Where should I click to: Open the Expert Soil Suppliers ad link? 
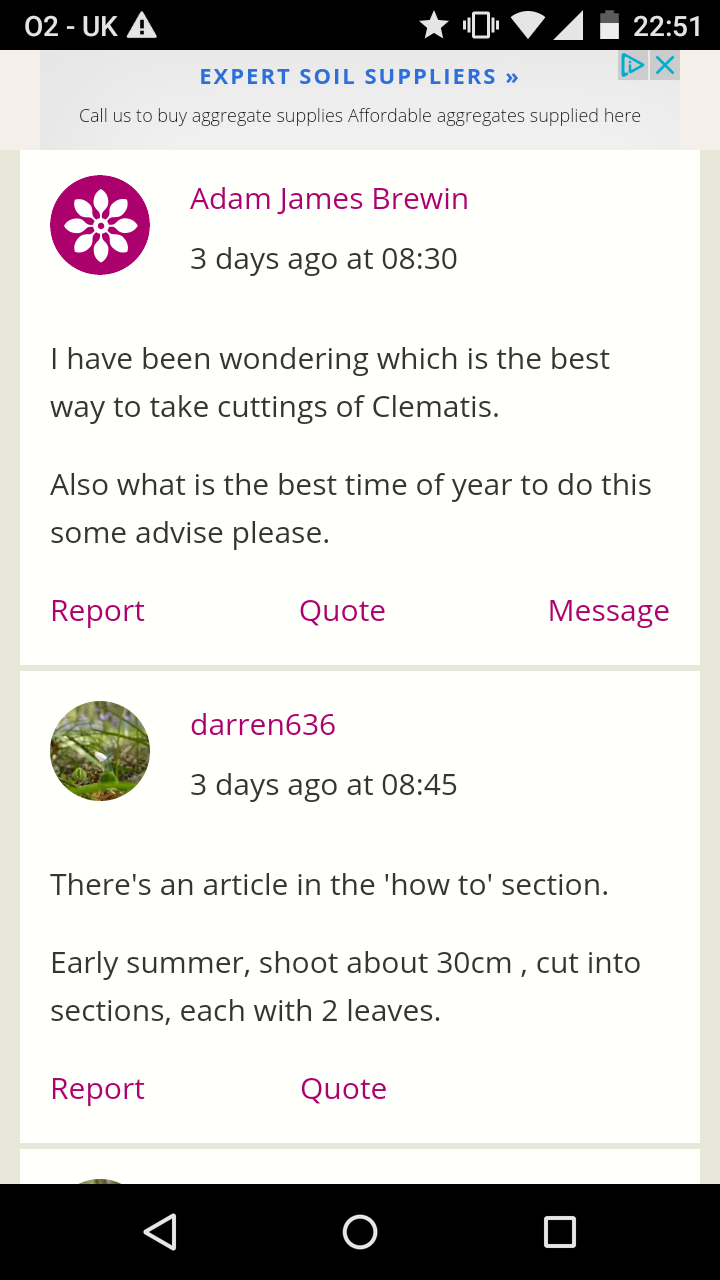(358, 77)
